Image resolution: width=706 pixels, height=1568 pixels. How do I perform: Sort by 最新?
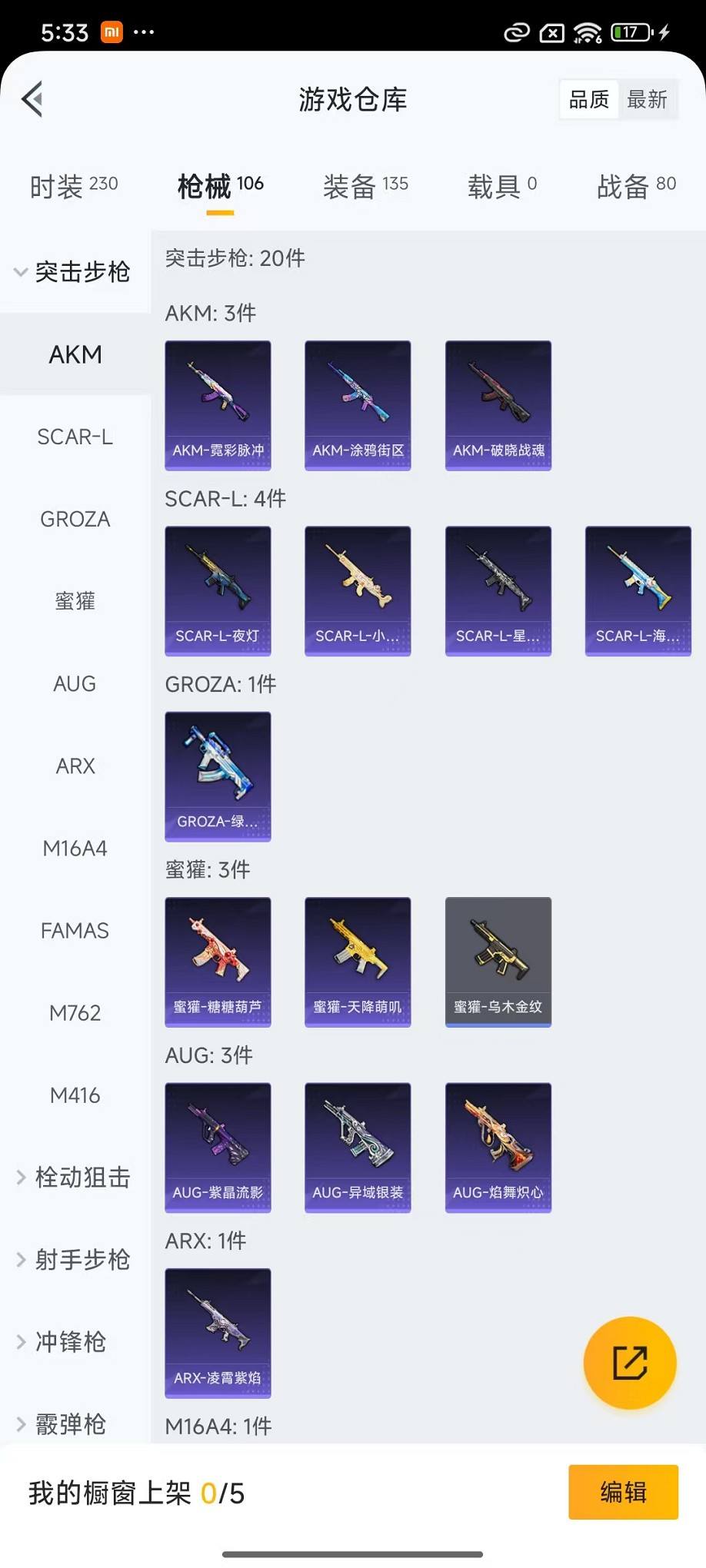tap(647, 99)
